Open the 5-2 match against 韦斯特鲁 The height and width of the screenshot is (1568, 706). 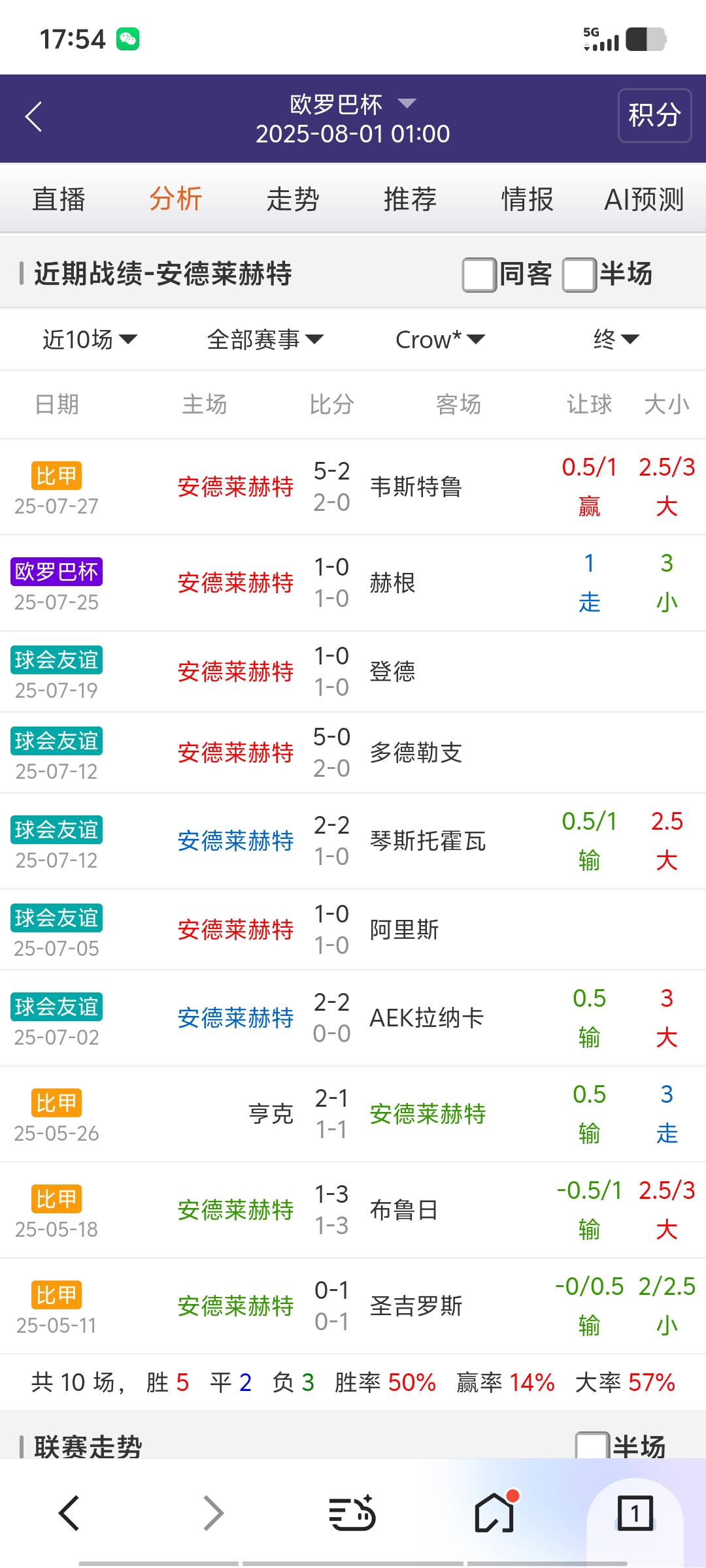(332, 487)
